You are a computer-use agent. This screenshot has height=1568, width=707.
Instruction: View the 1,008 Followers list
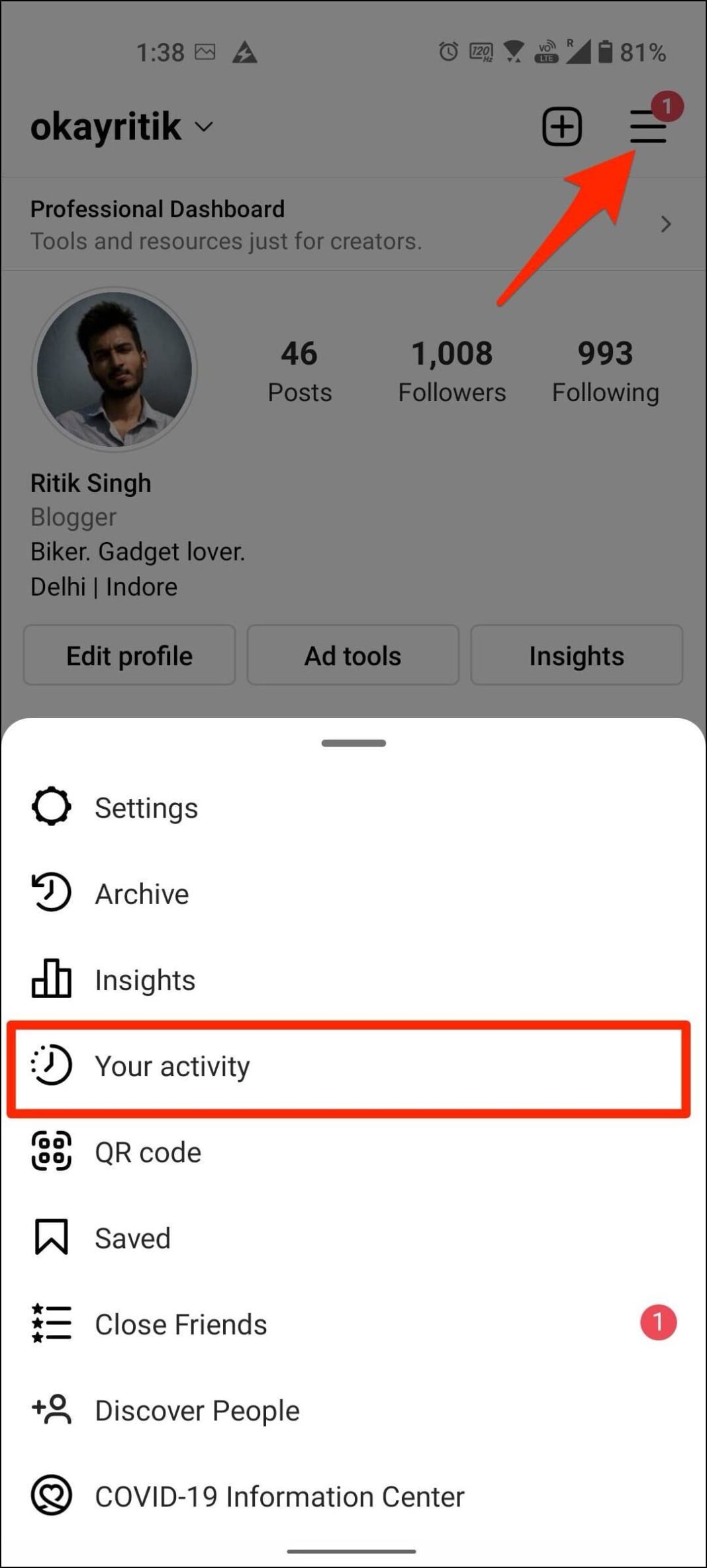(452, 369)
